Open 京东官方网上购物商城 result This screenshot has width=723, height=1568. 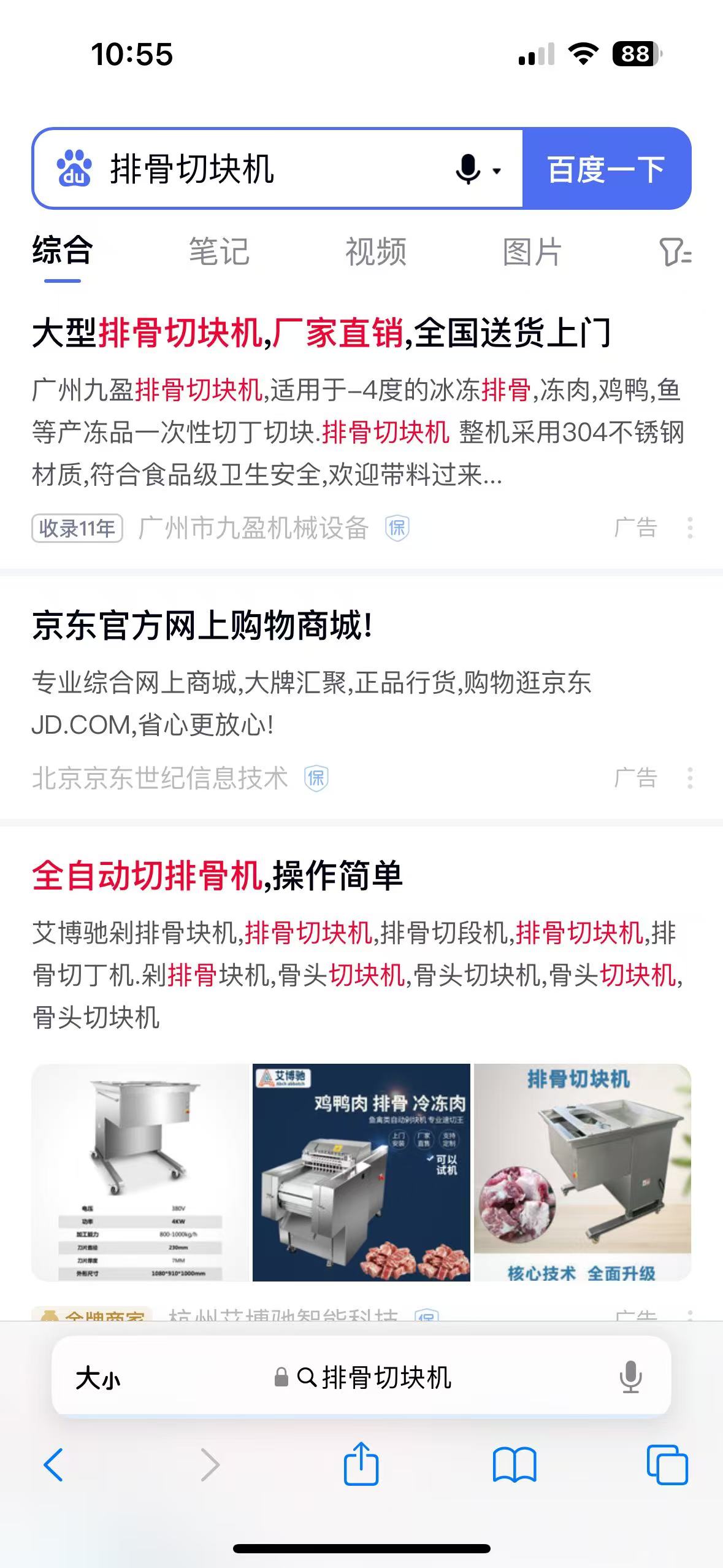point(202,626)
